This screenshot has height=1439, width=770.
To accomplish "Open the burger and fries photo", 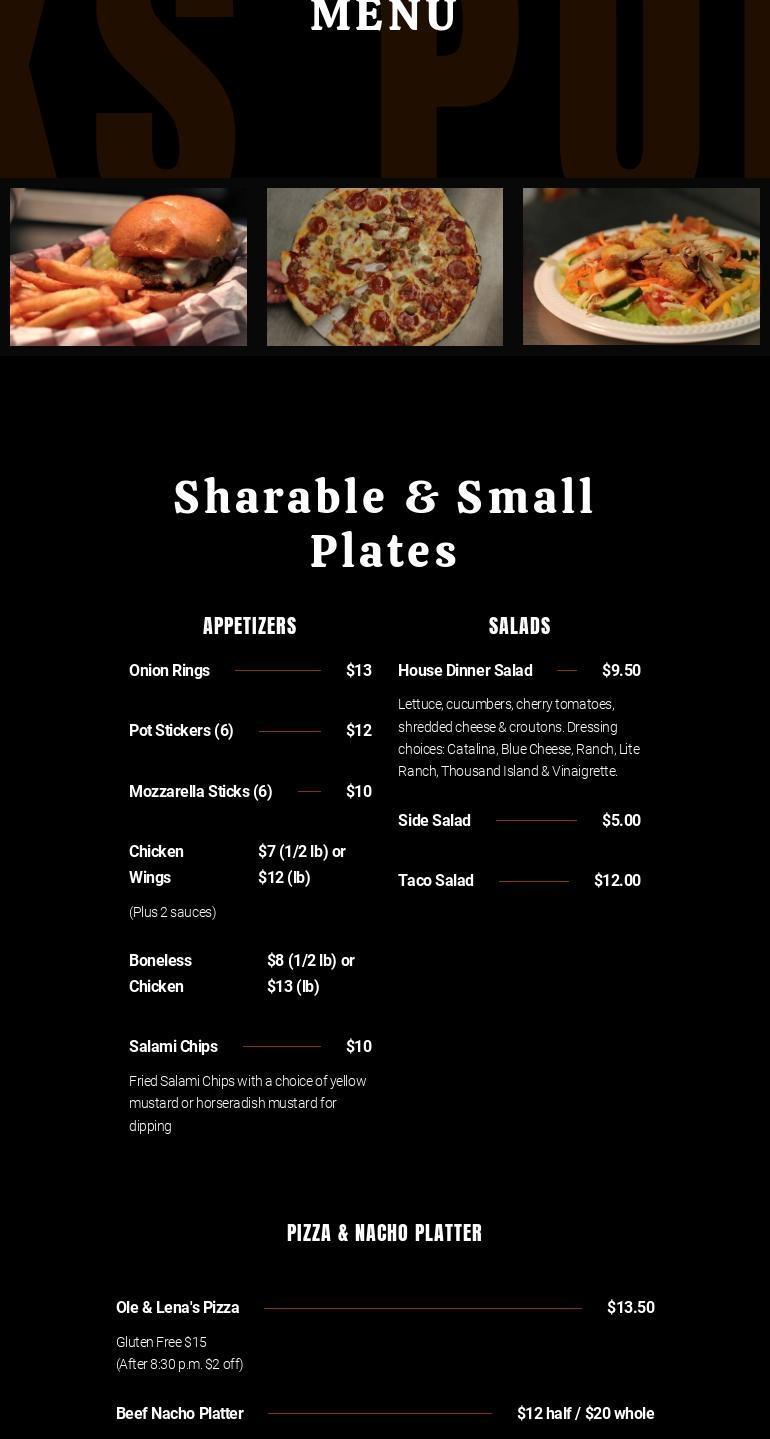I will tap(128, 267).
